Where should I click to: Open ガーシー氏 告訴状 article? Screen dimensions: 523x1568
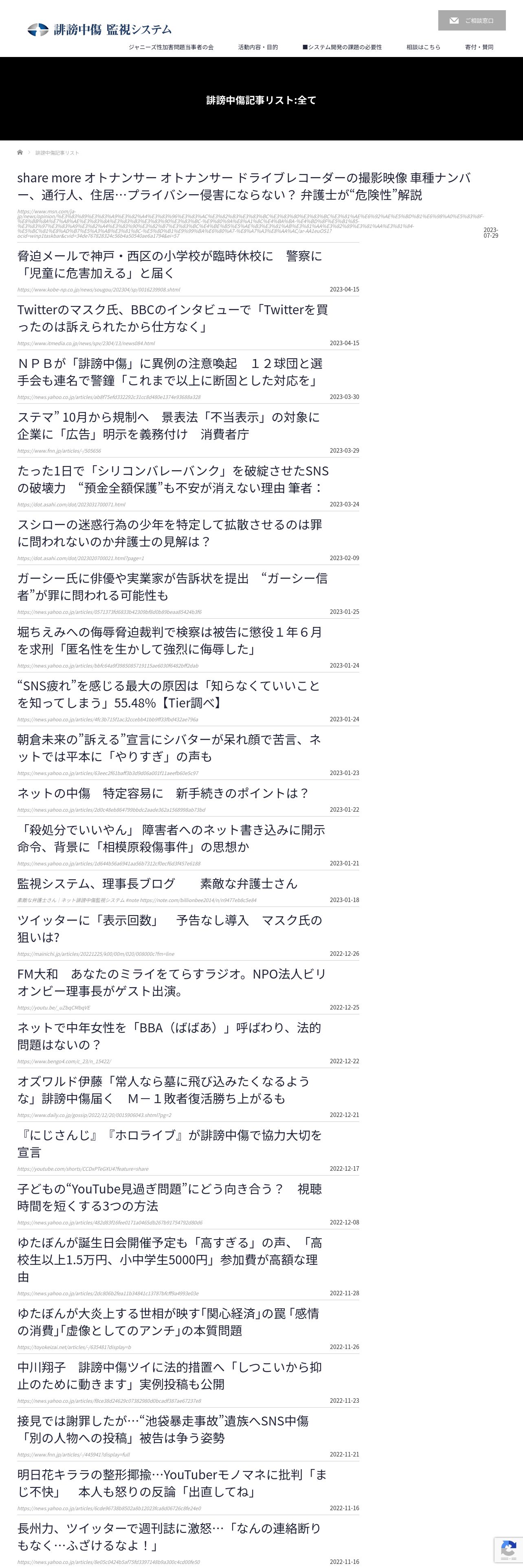coord(172,586)
